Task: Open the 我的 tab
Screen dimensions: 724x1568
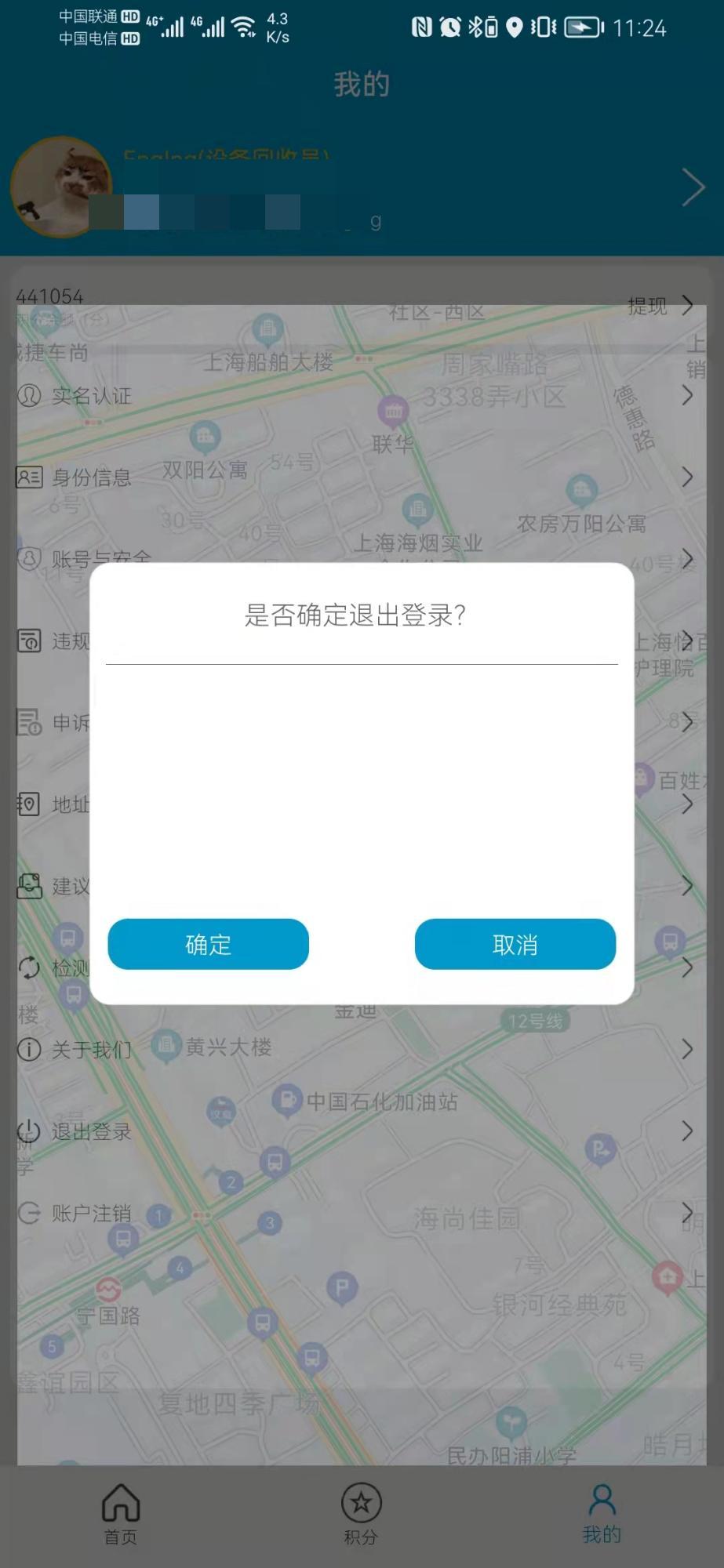Action: click(602, 1514)
